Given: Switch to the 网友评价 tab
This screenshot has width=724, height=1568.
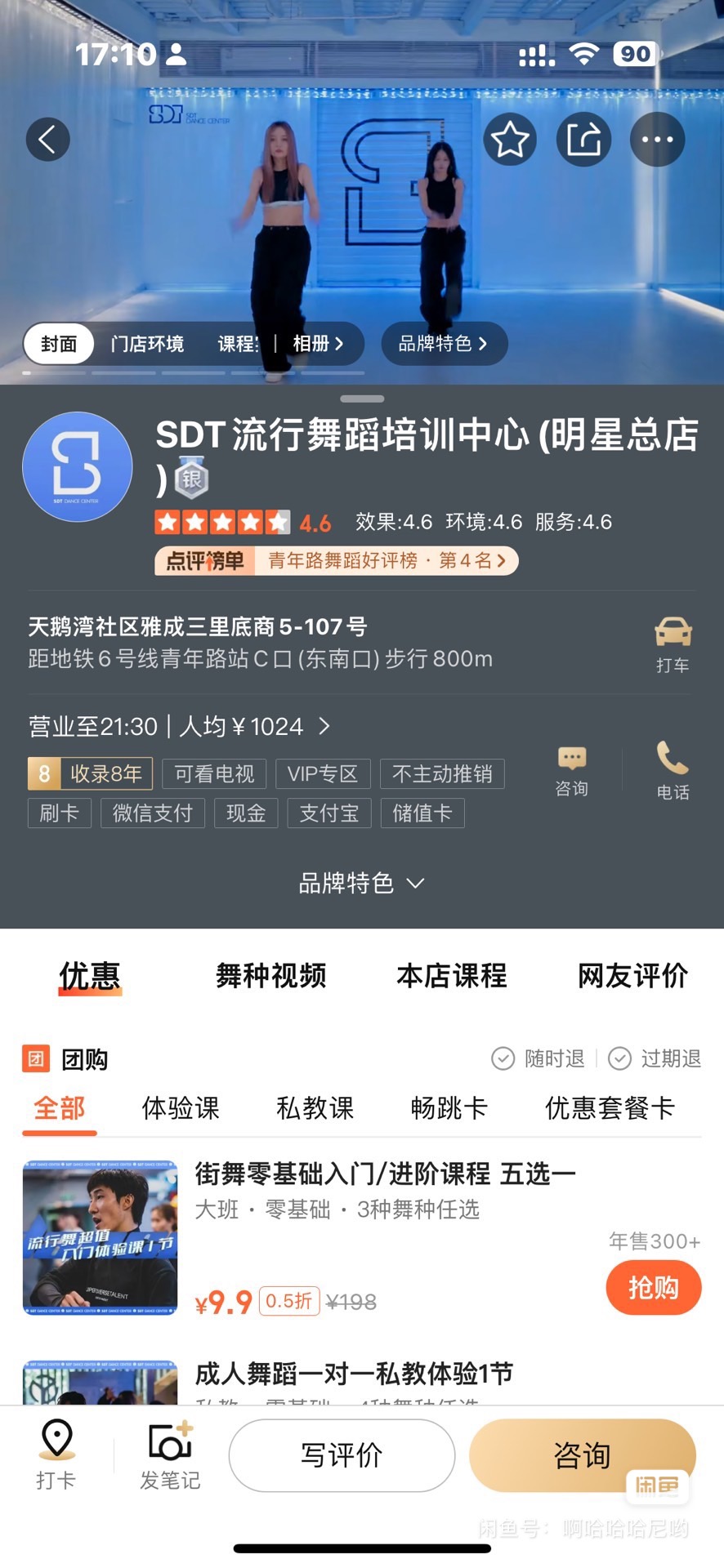Looking at the screenshot, I should (x=632, y=975).
